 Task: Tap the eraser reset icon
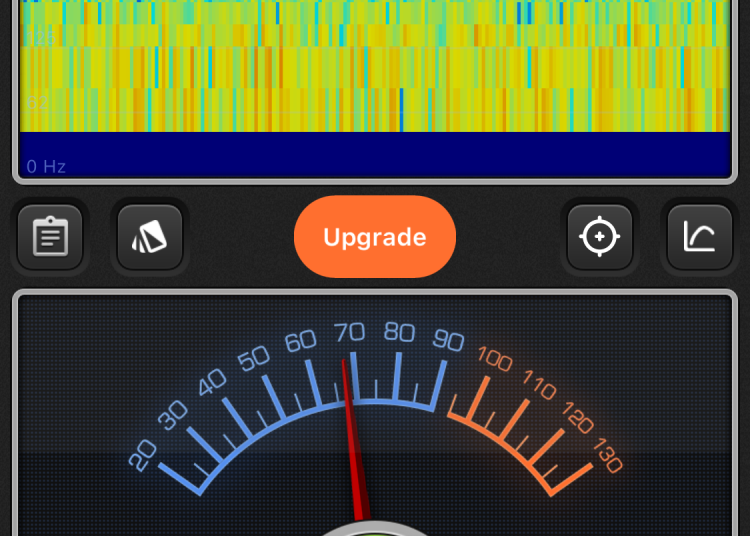(x=150, y=237)
